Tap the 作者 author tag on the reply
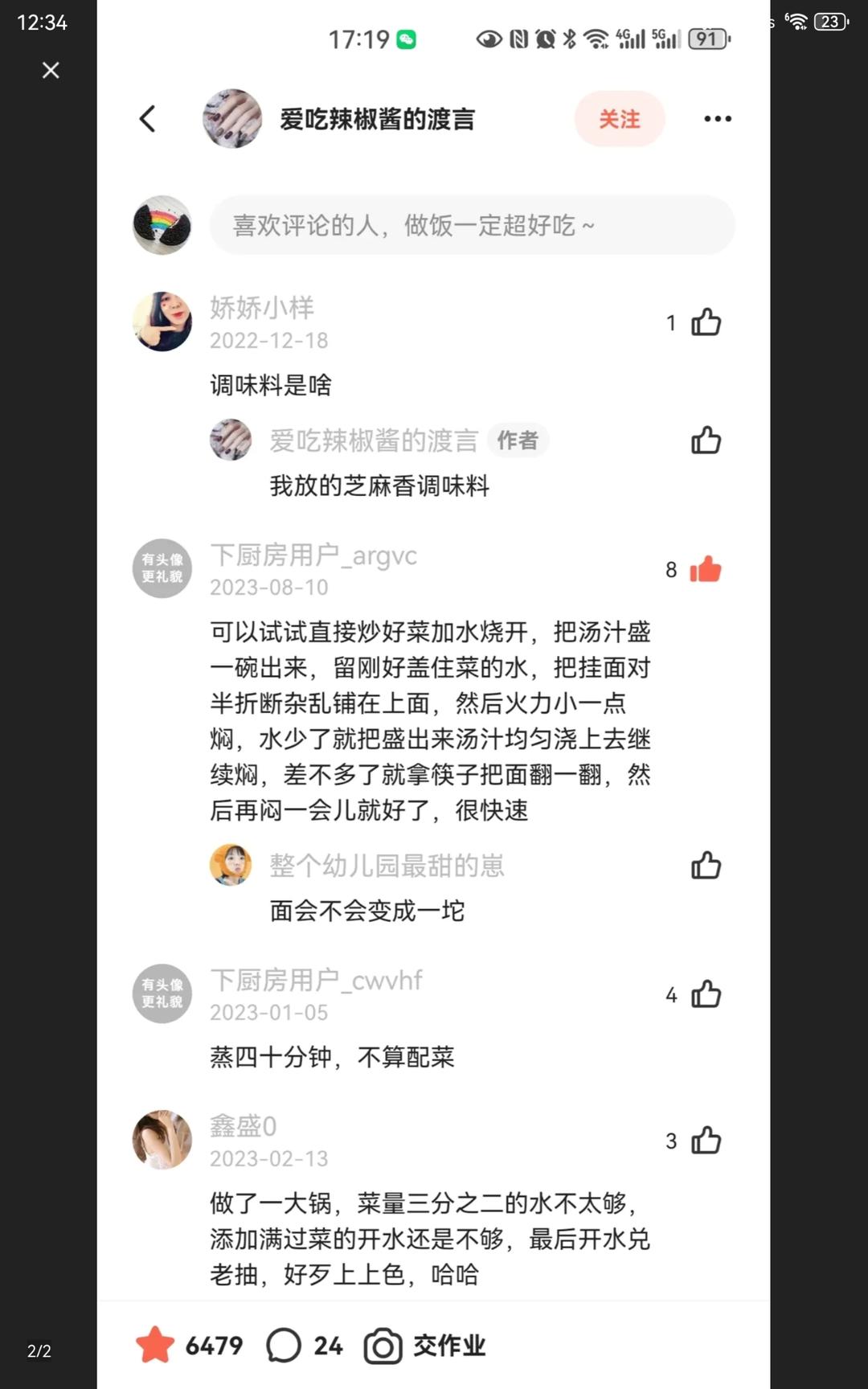Viewport: 868px width, 1389px height. 518,440
